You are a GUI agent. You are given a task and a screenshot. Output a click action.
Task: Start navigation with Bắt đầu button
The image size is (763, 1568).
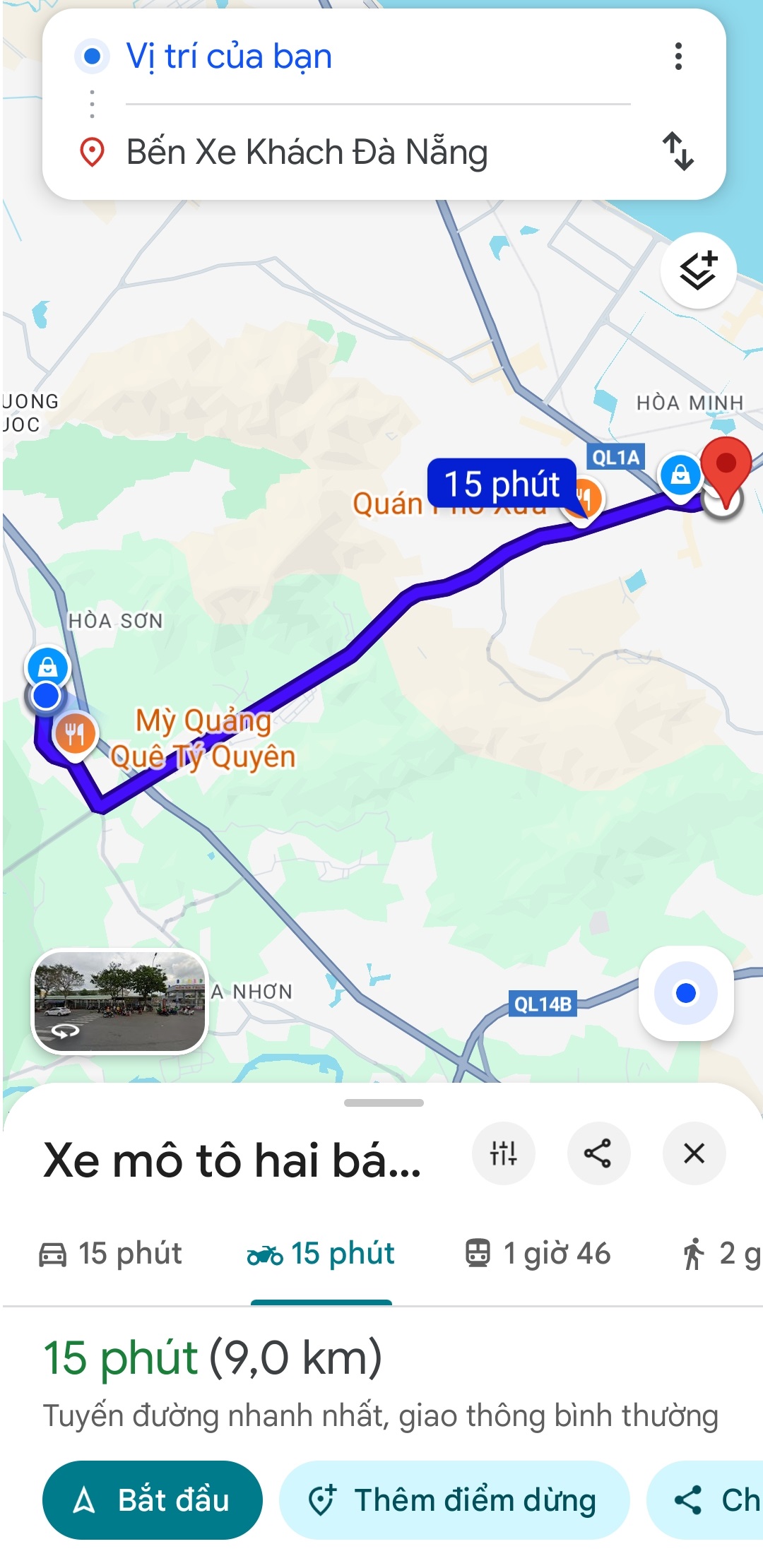[x=153, y=1499]
